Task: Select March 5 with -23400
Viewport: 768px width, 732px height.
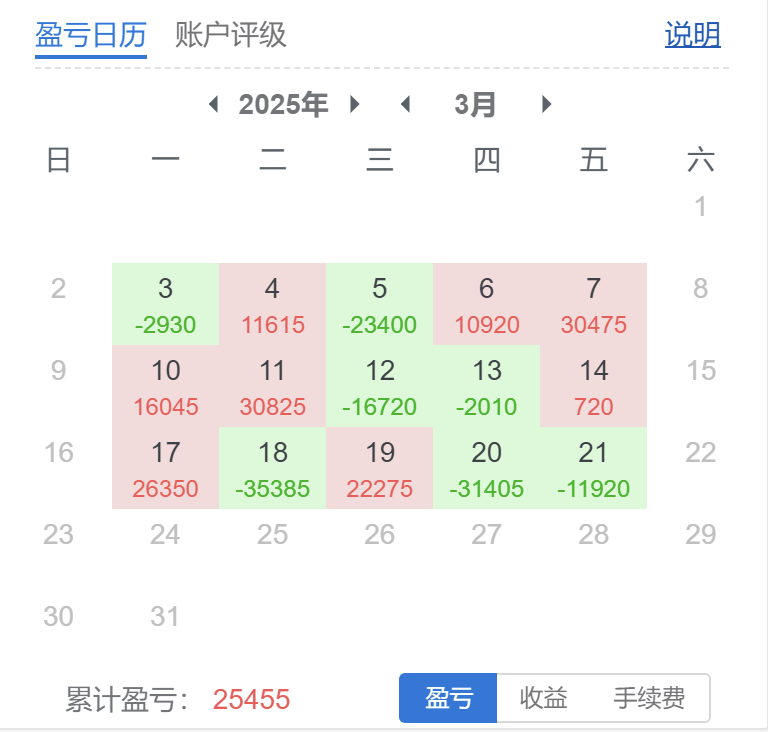Action: (379, 305)
